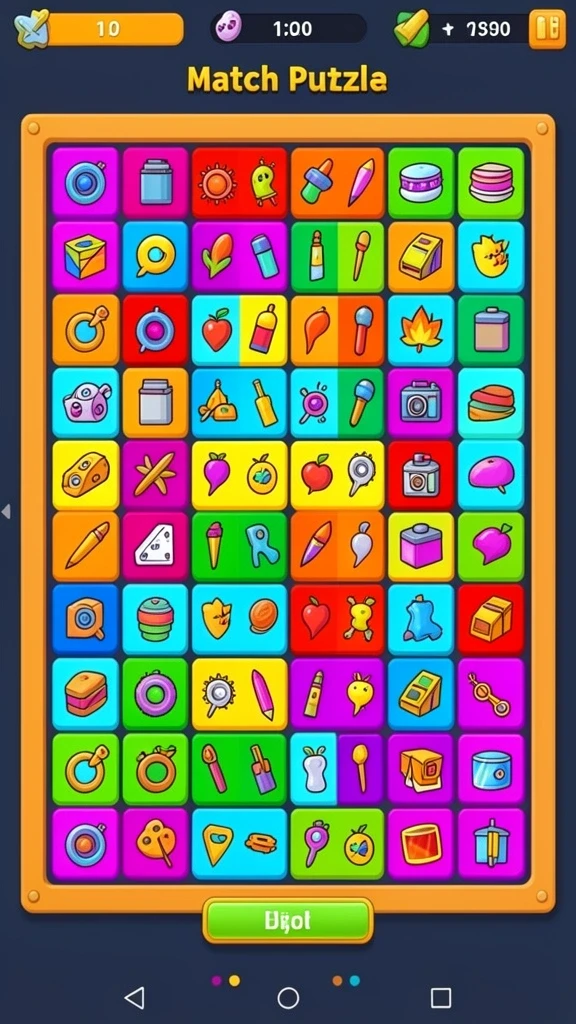The width and height of the screenshot is (576, 1024).
Task: Select the yellow tile with the cheese wedge
Action: (85, 475)
